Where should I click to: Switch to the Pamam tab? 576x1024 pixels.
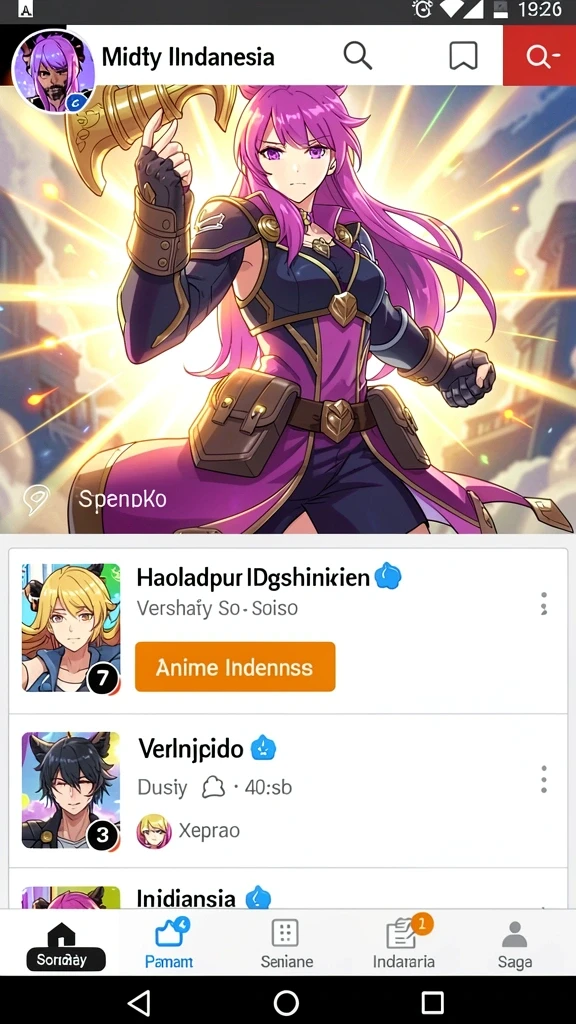coord(170,943)
